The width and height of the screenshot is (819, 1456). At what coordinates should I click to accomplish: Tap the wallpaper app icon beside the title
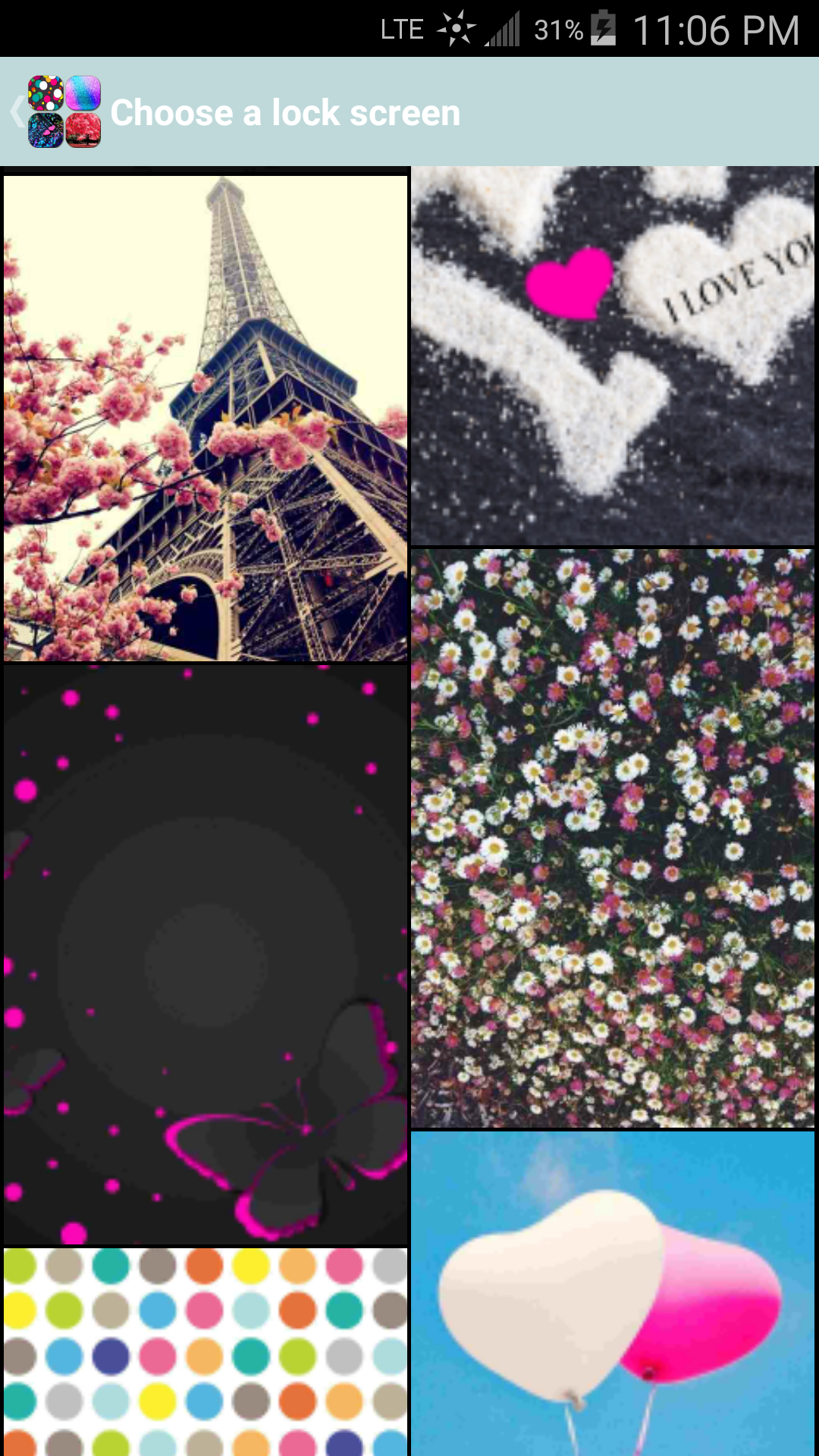[x=64, y=111]
